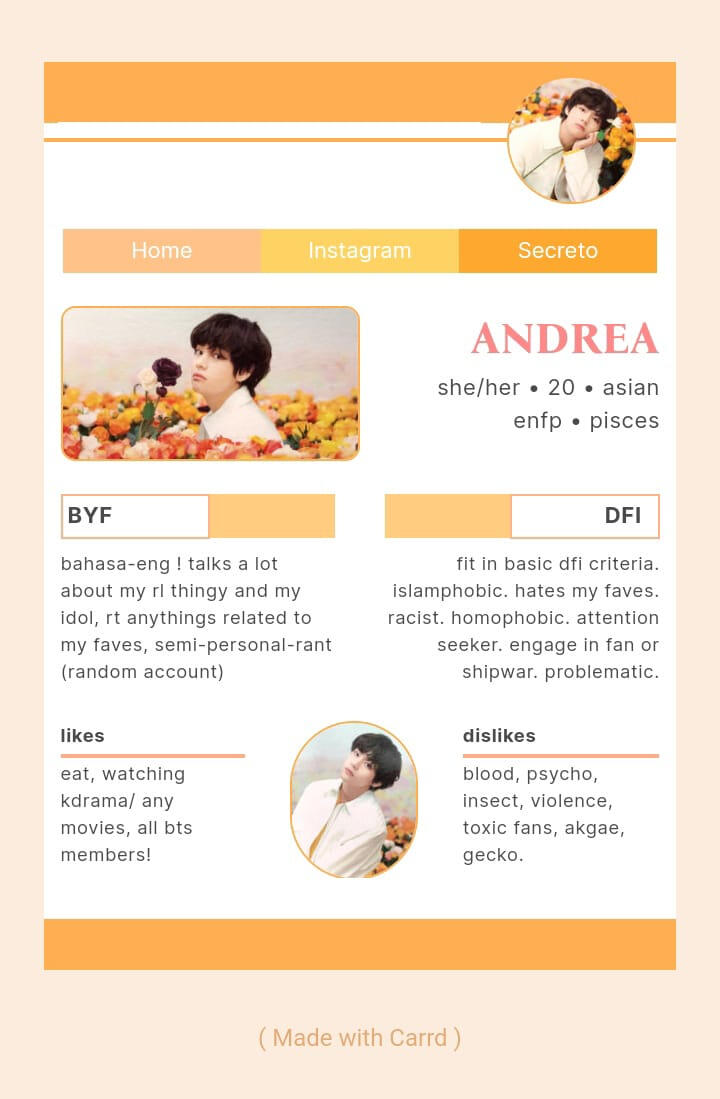
Task: Switch to the Secreto section
Action: pyautogui.click(x=557, y=251)
